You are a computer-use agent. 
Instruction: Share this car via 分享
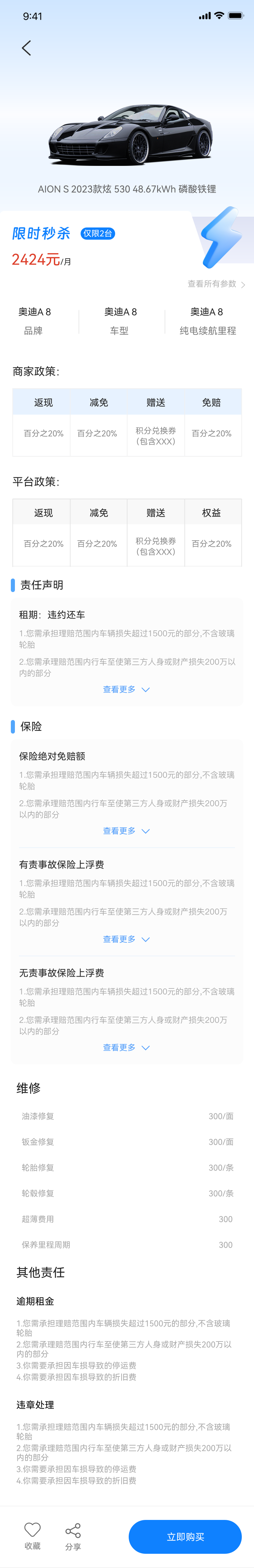coord(73,1535)
